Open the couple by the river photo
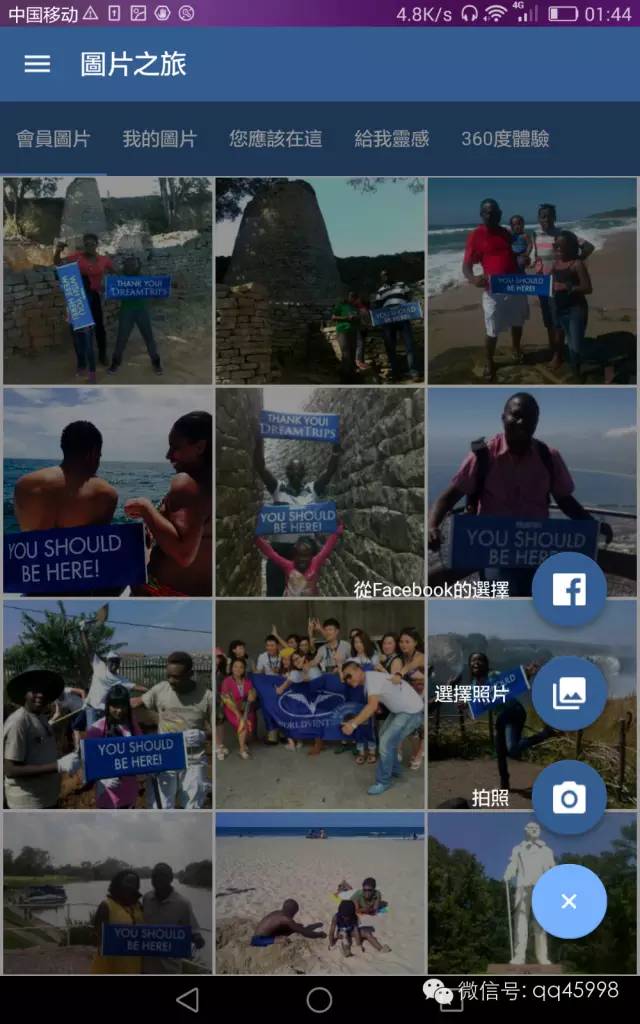The image size is (640, 1024). [107, 892]
